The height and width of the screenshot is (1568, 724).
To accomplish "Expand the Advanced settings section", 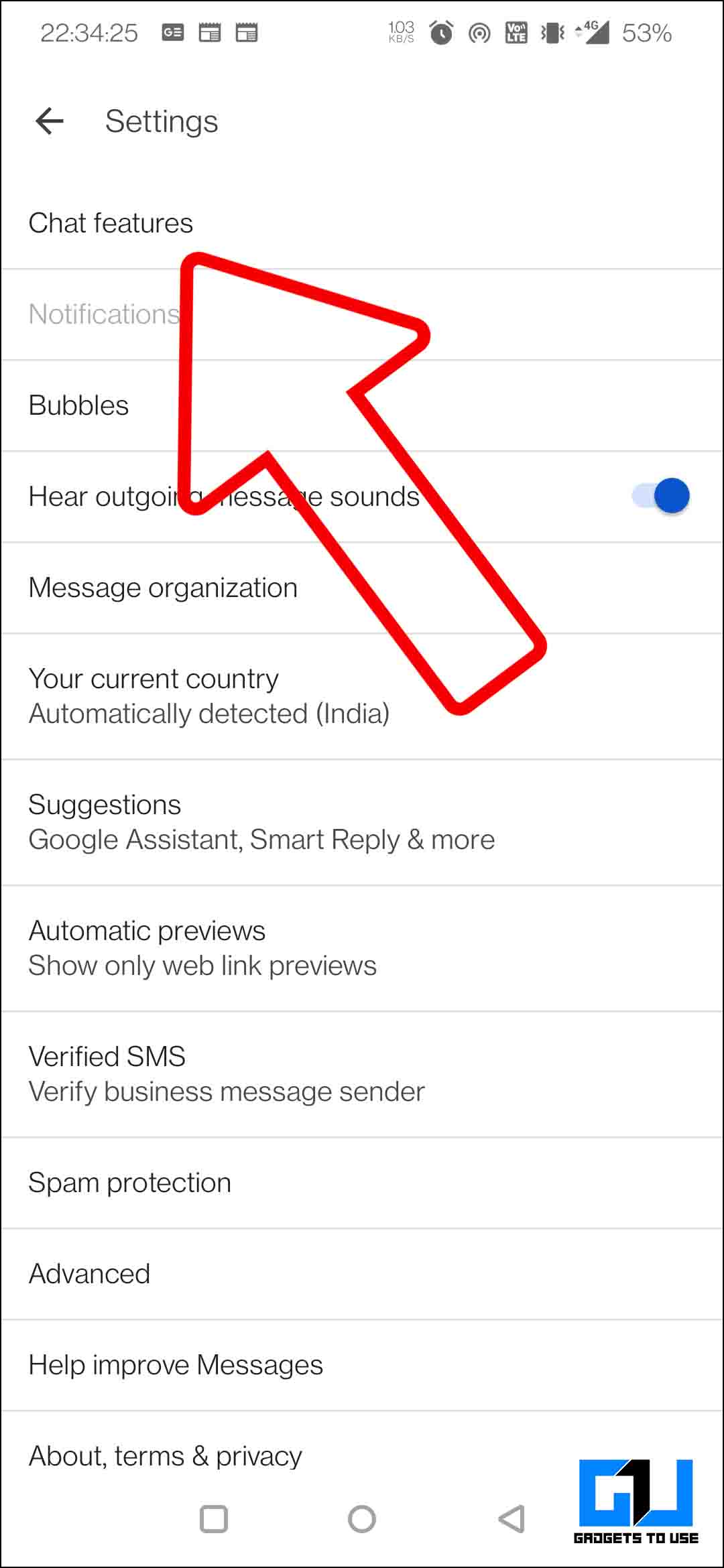I will [88, 1273].
